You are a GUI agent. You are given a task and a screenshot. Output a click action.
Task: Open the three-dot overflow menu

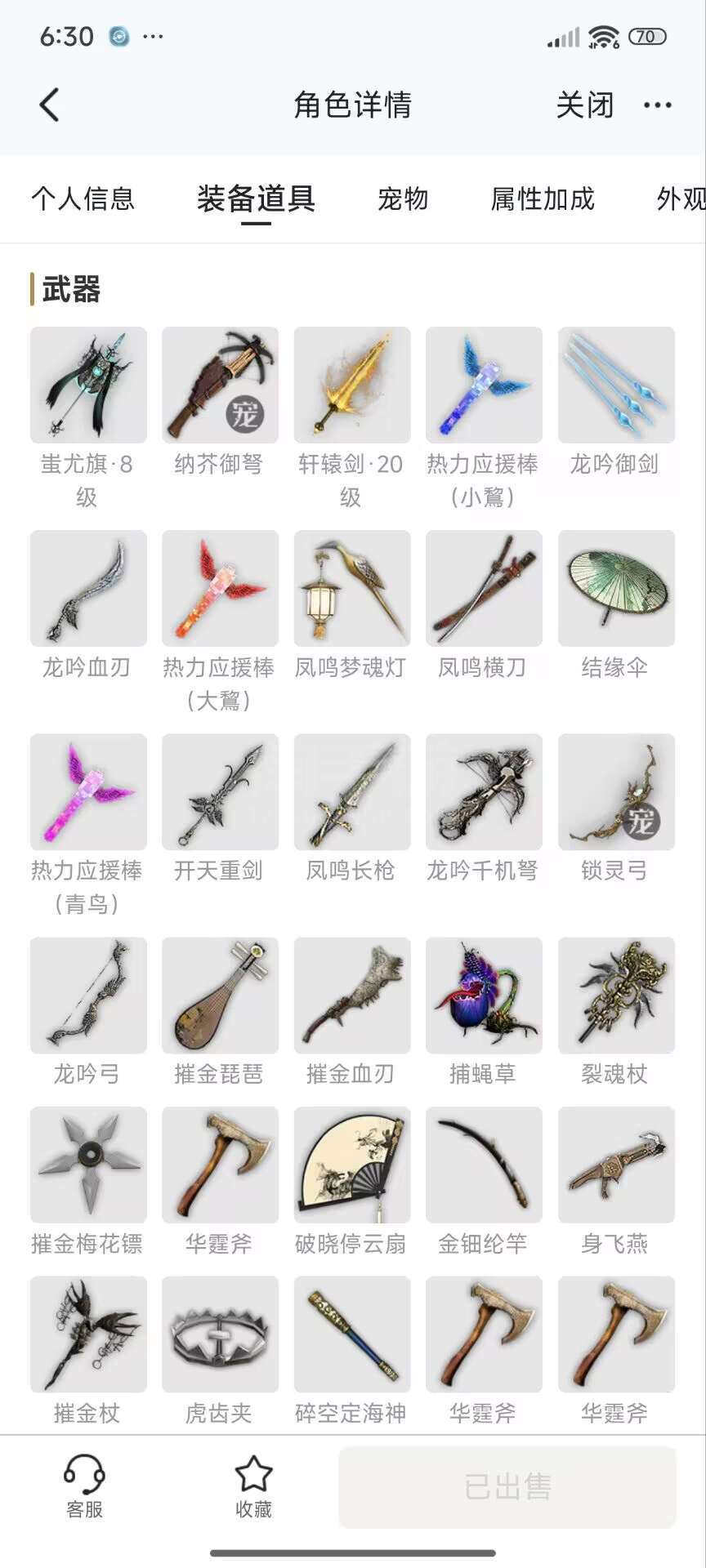(x=658, y=105)
